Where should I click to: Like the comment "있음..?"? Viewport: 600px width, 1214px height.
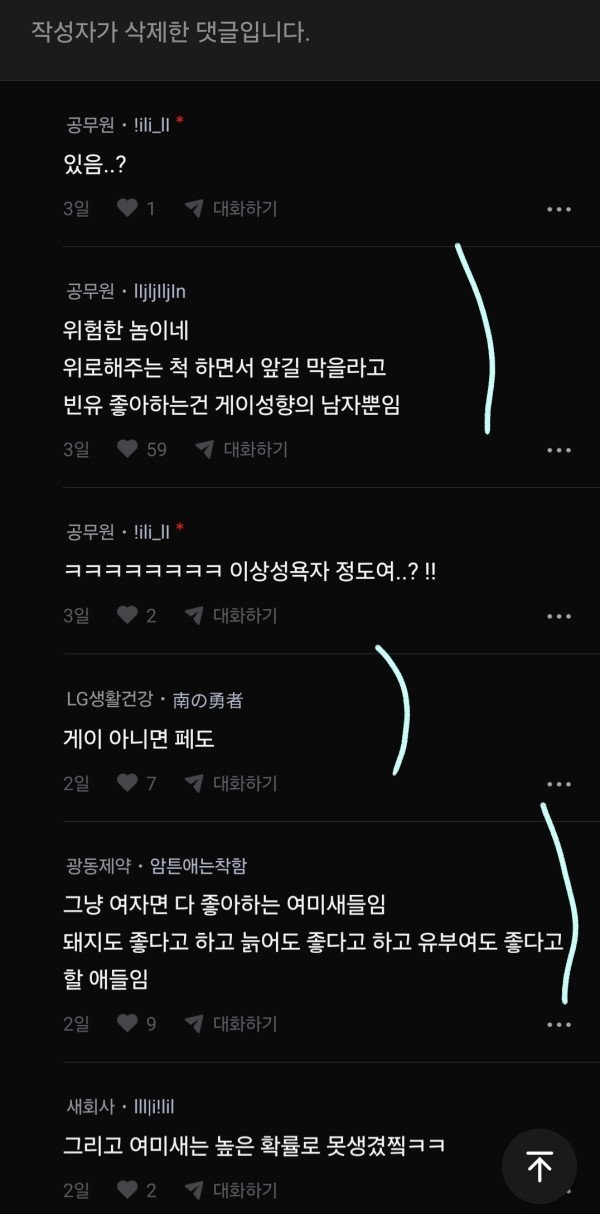pyautogui.click(x=128, y=208)
